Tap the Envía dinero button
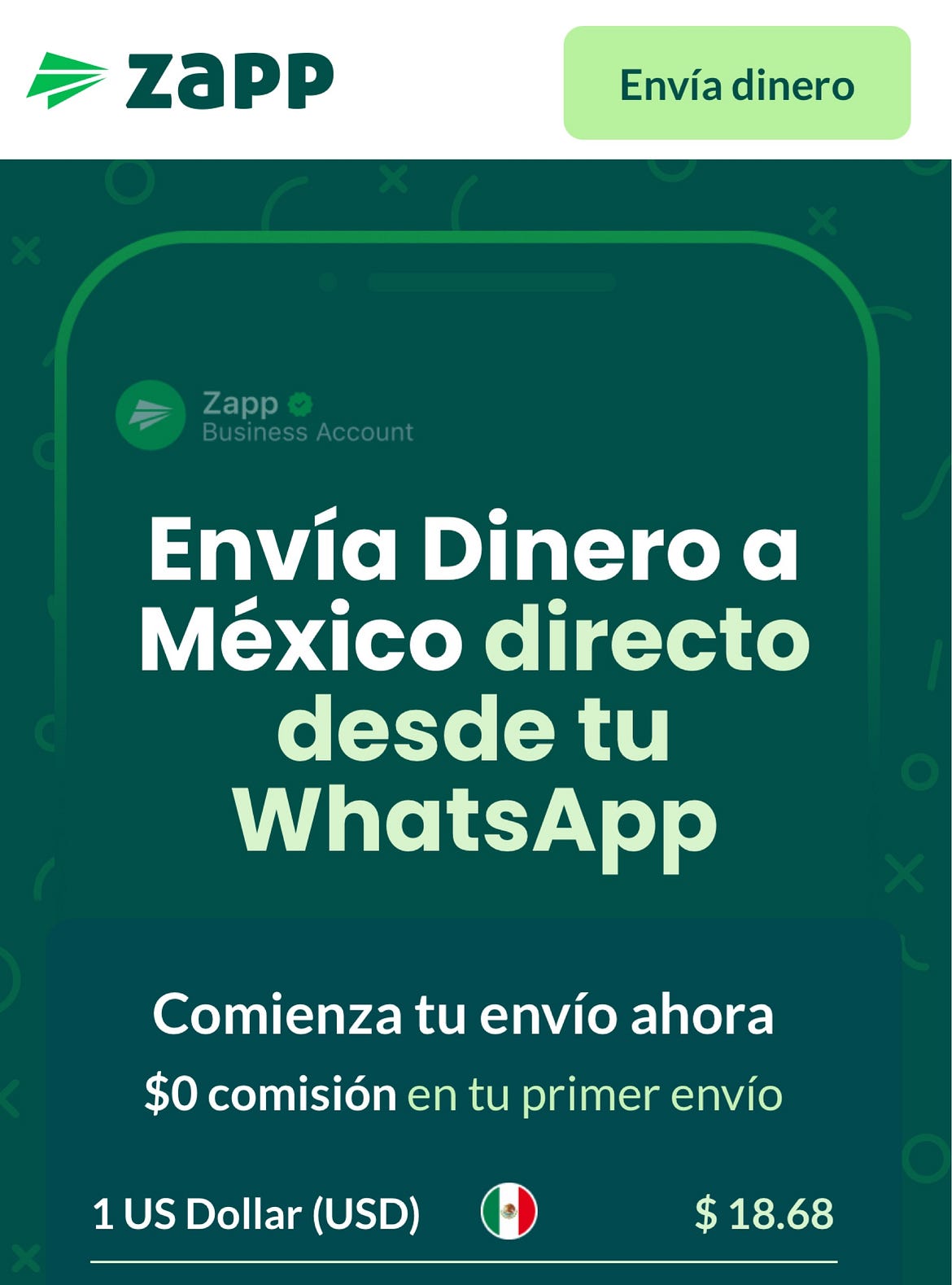 736,83
